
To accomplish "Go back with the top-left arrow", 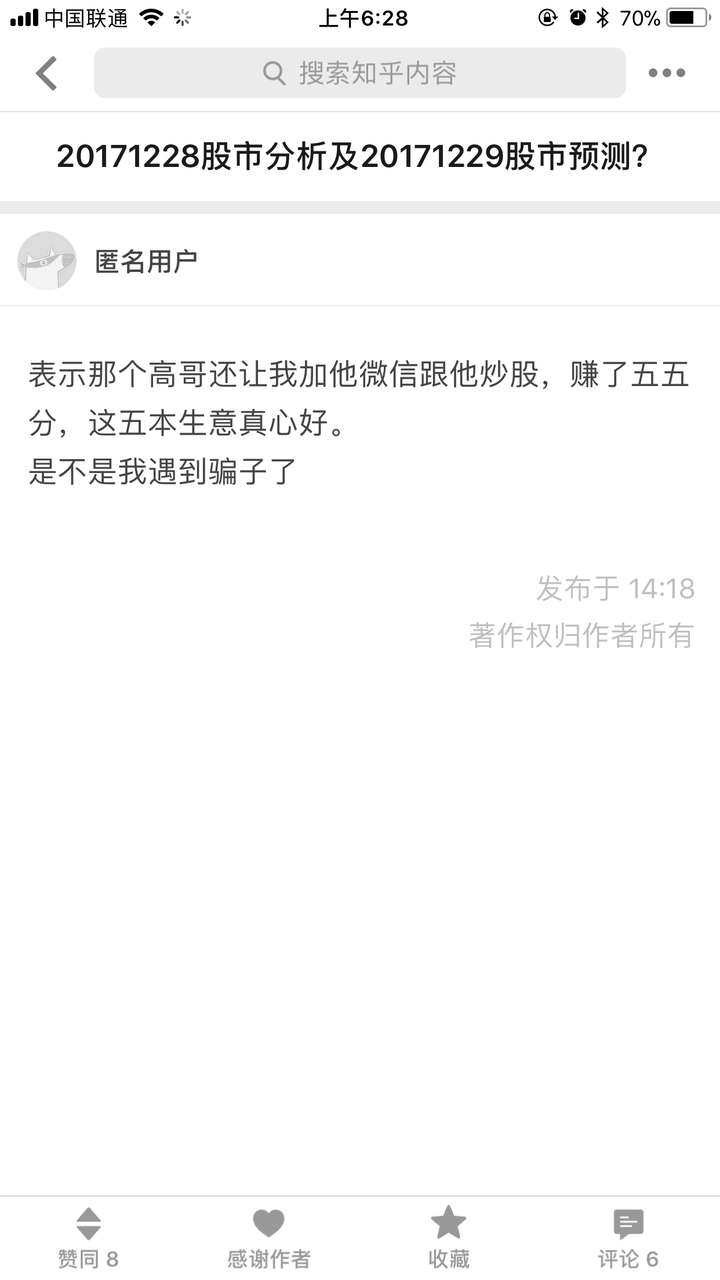I will [x=47, y=73].
